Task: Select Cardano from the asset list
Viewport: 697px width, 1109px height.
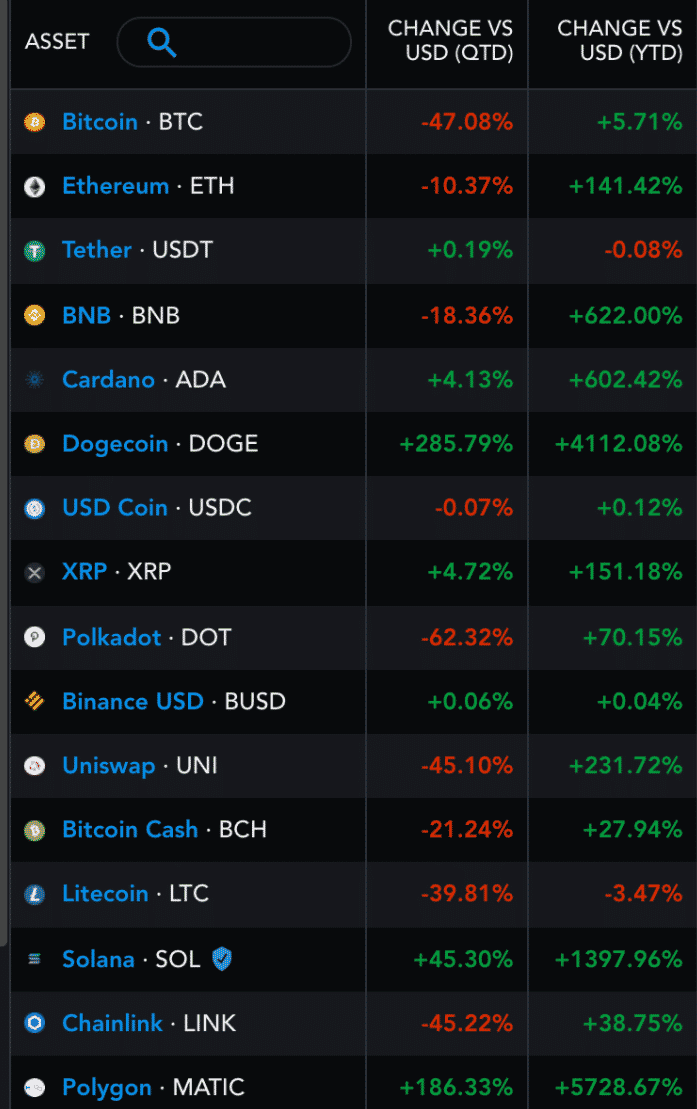Action: coord(108,380)
